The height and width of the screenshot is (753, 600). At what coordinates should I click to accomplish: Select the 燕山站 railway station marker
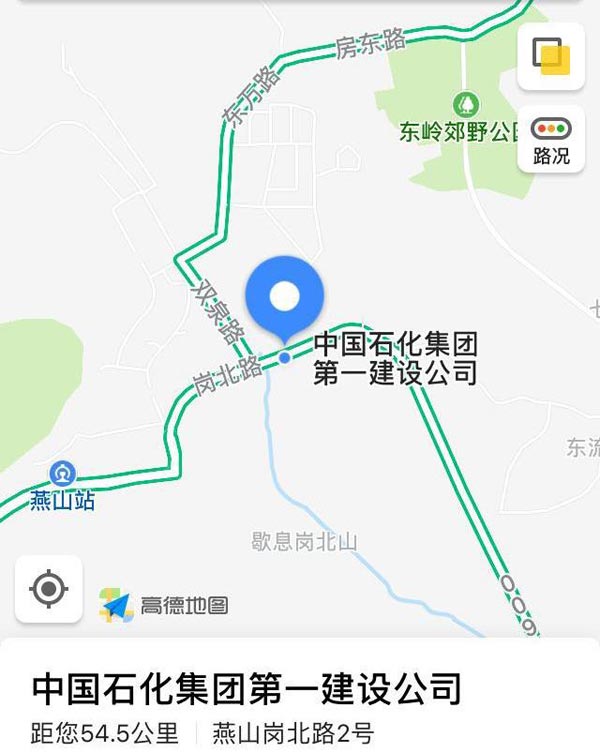[65, 473]
